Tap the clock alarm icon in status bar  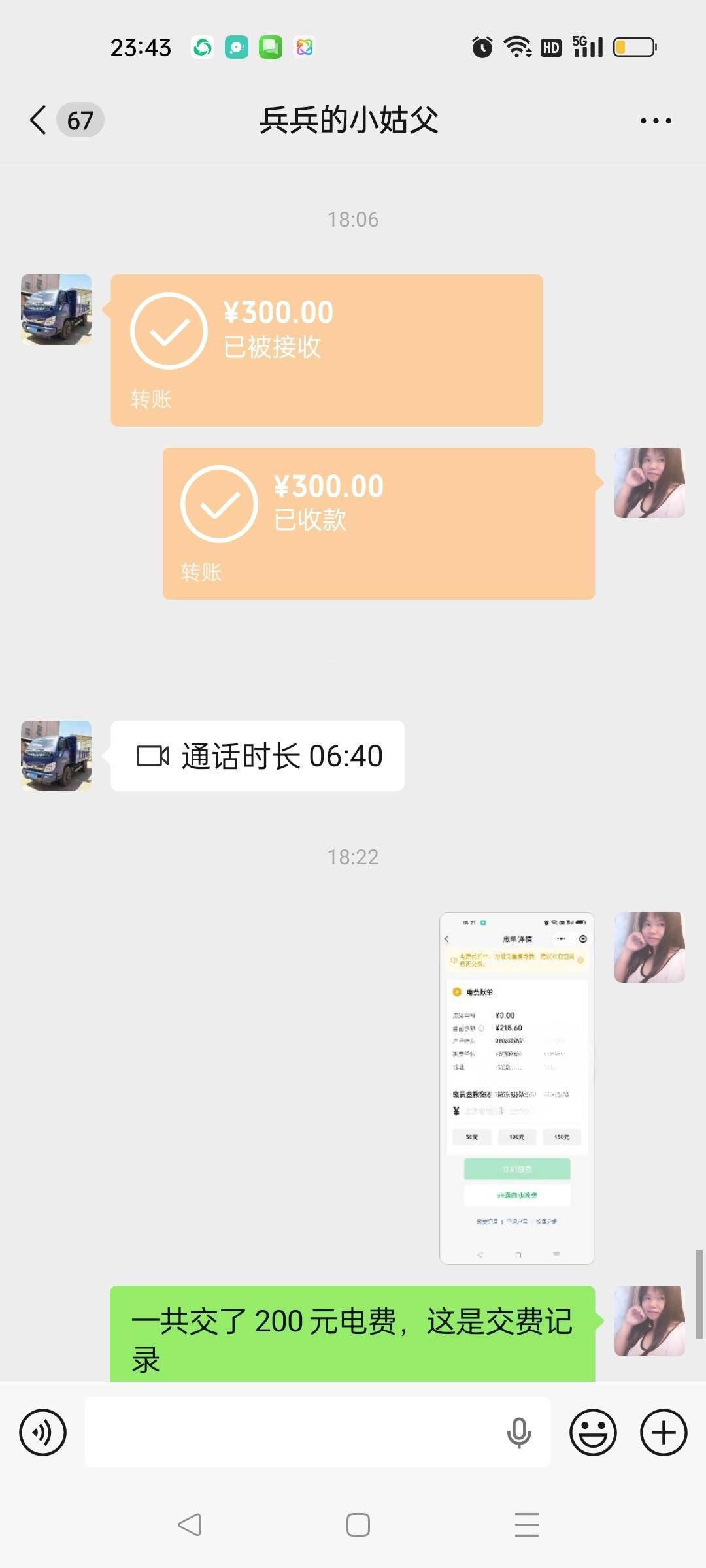pos(482,46)
